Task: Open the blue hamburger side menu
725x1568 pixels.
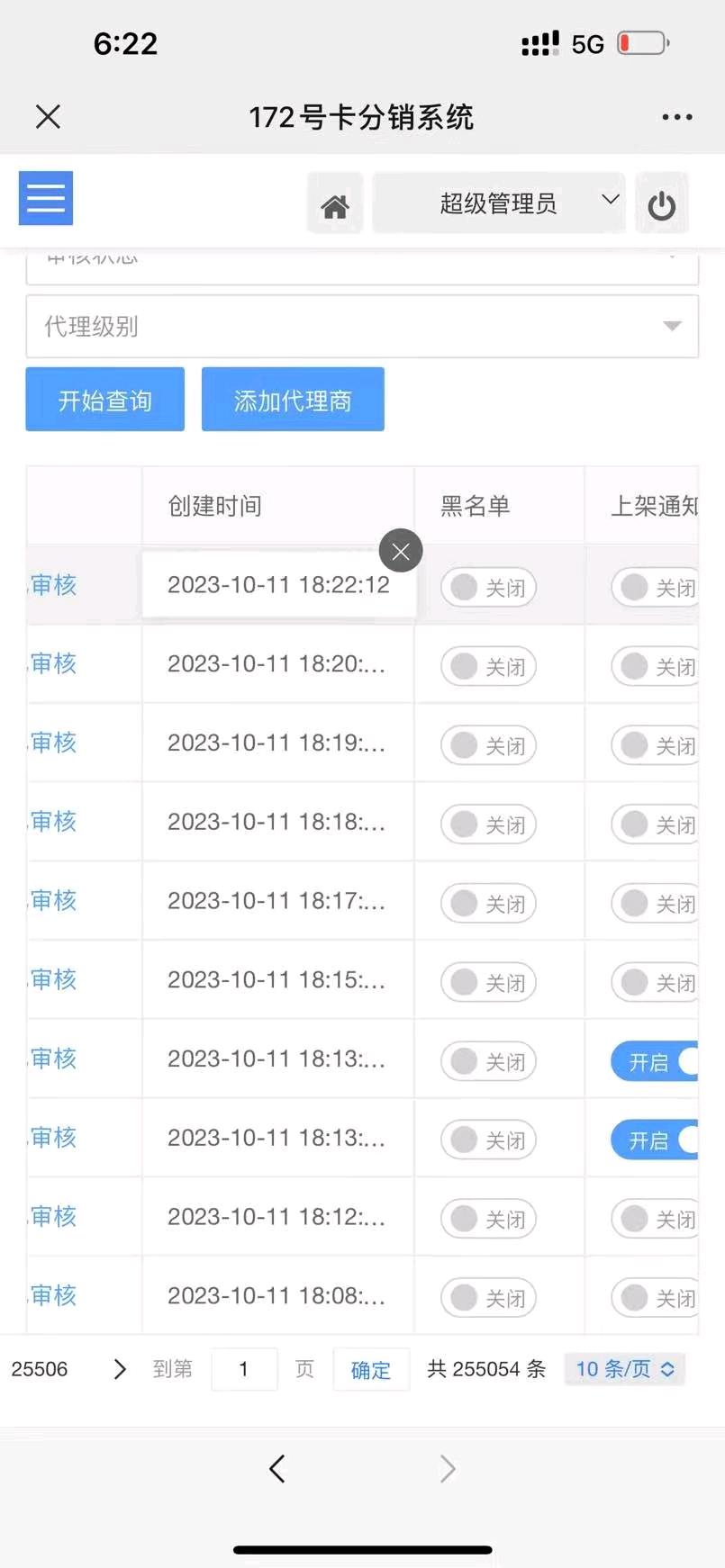Action: pos(46,198)
